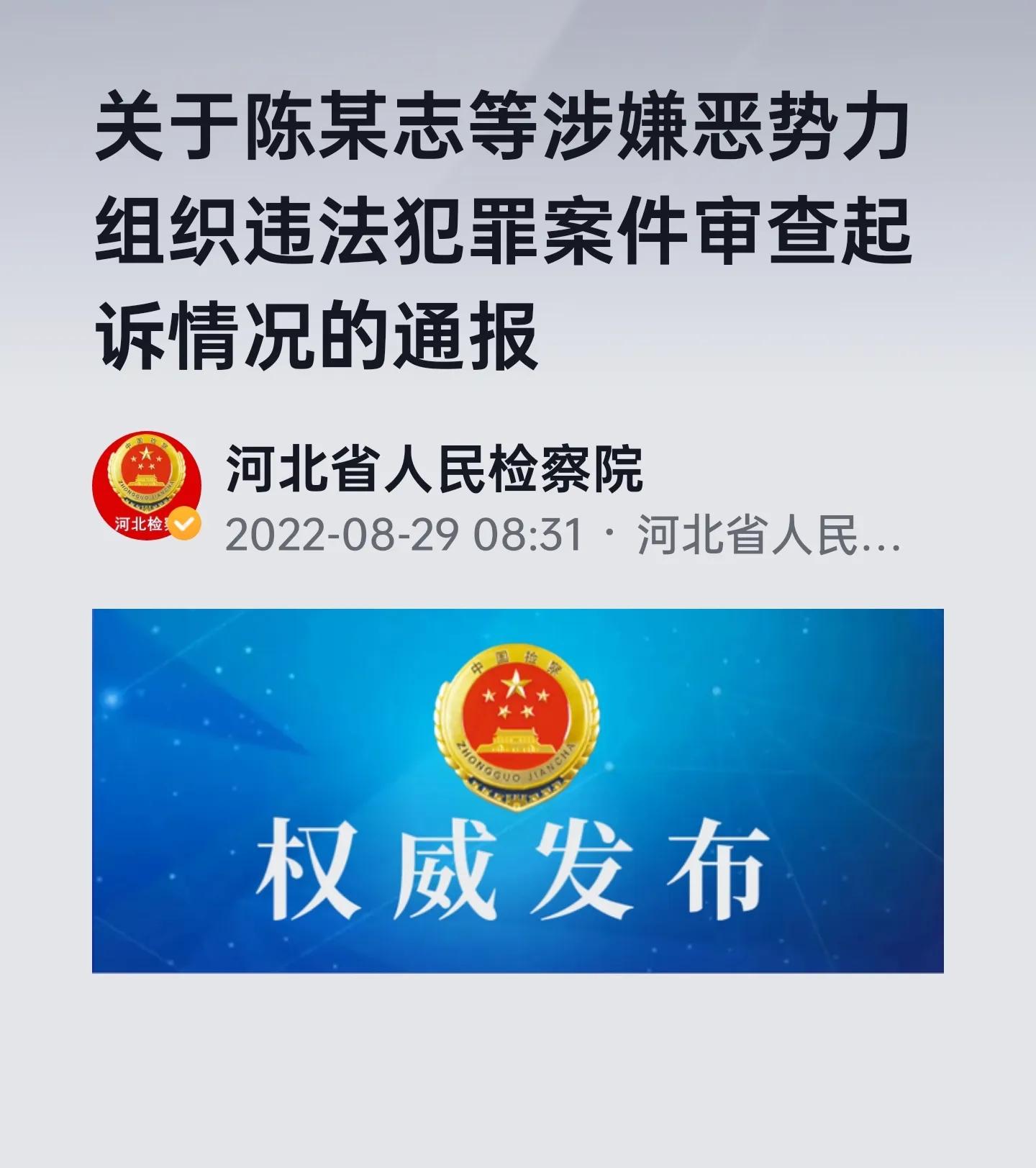This screenshot has width=1036, height=1168.
Task: View the 权威发布 banner image
Action: click(x=517, y=791)
